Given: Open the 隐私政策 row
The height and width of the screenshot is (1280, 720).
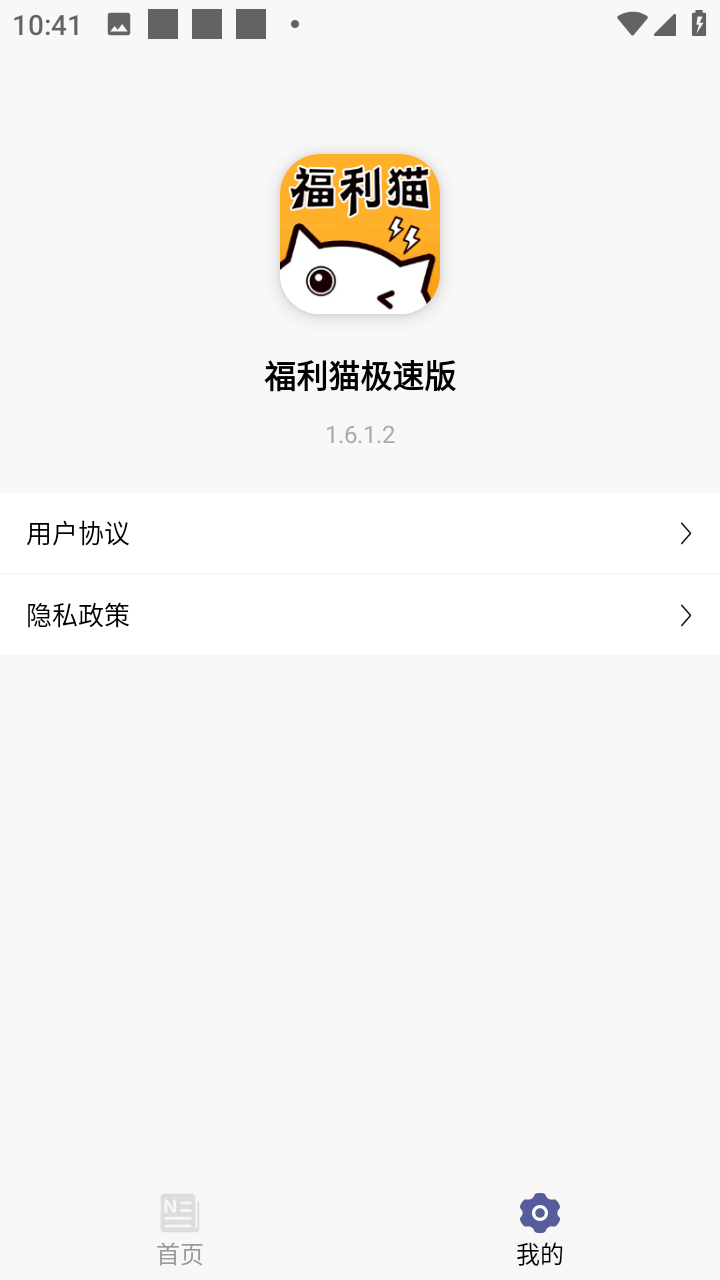Looking at the screenshot, I should coord(360,615).
